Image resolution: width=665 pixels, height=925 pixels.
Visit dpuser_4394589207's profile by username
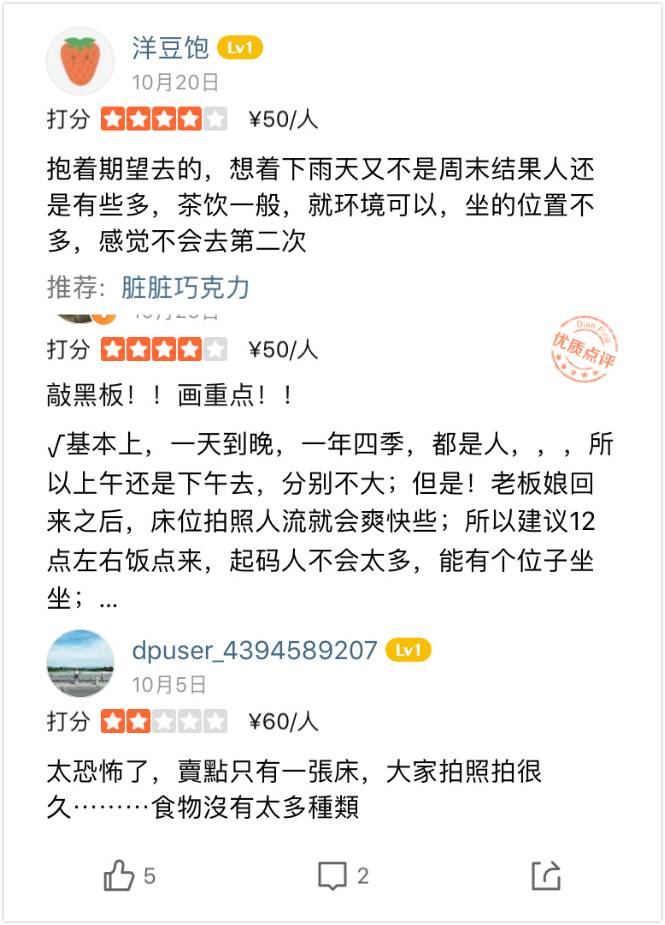[x=254, y=650]
